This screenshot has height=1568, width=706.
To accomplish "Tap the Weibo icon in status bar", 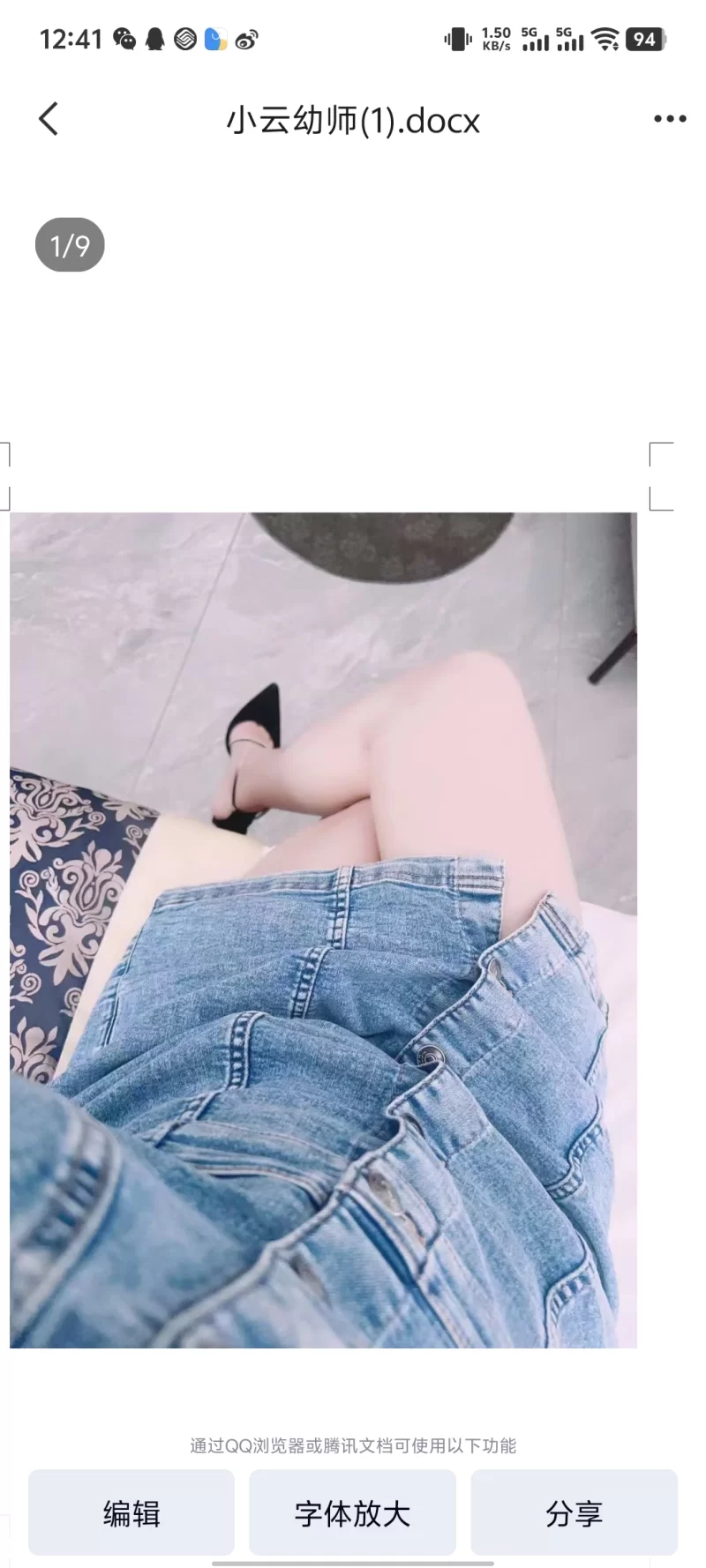I will point(245,39).
